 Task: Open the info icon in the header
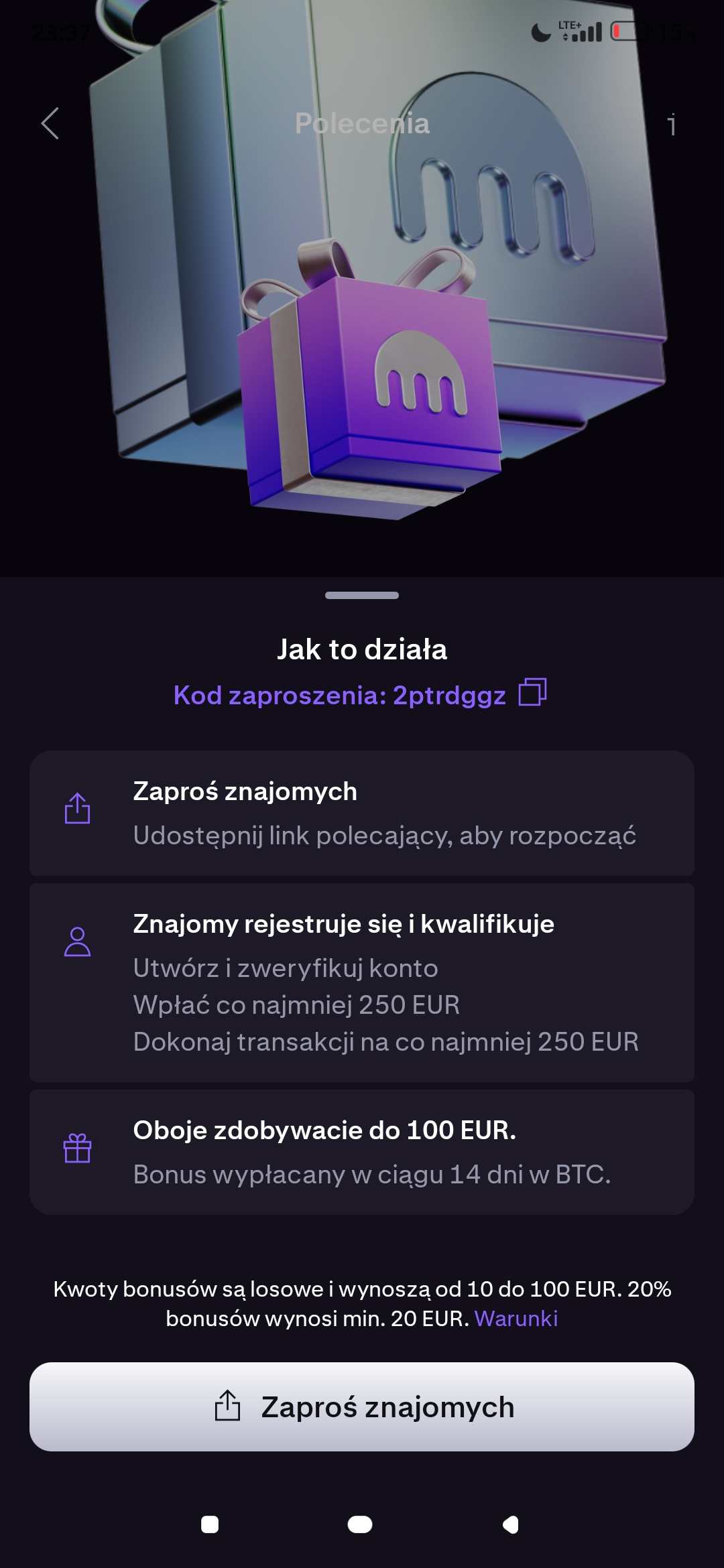click(671, 125)
